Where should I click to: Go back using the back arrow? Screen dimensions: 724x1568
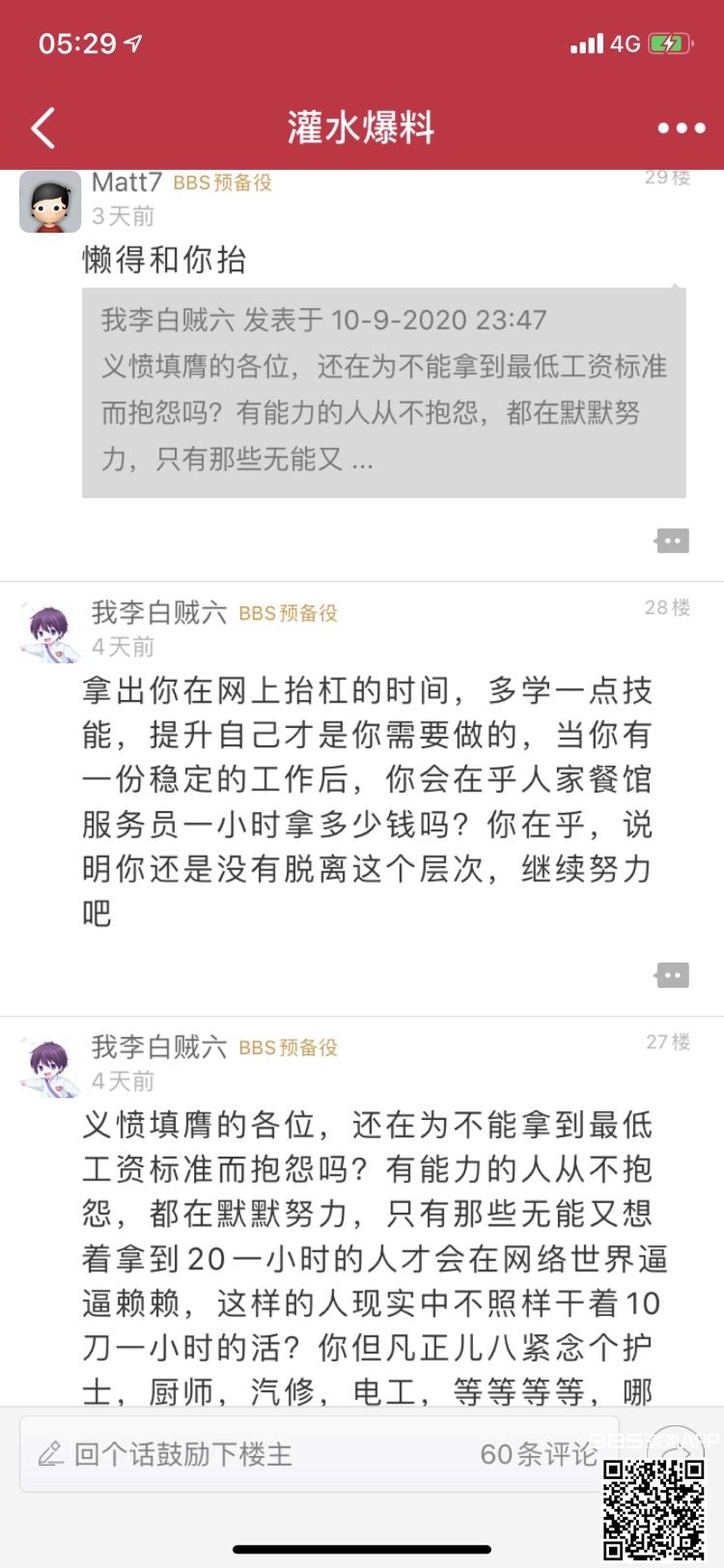(43, 127)
